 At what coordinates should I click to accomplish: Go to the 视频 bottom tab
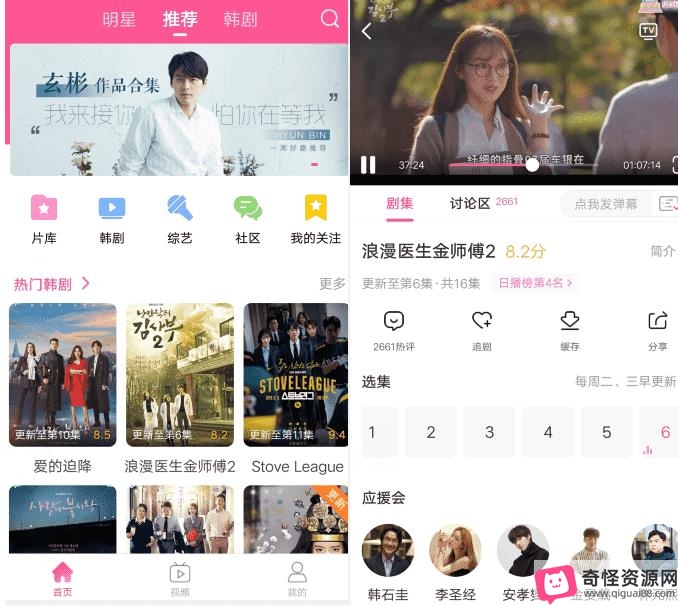pos(180,579)
